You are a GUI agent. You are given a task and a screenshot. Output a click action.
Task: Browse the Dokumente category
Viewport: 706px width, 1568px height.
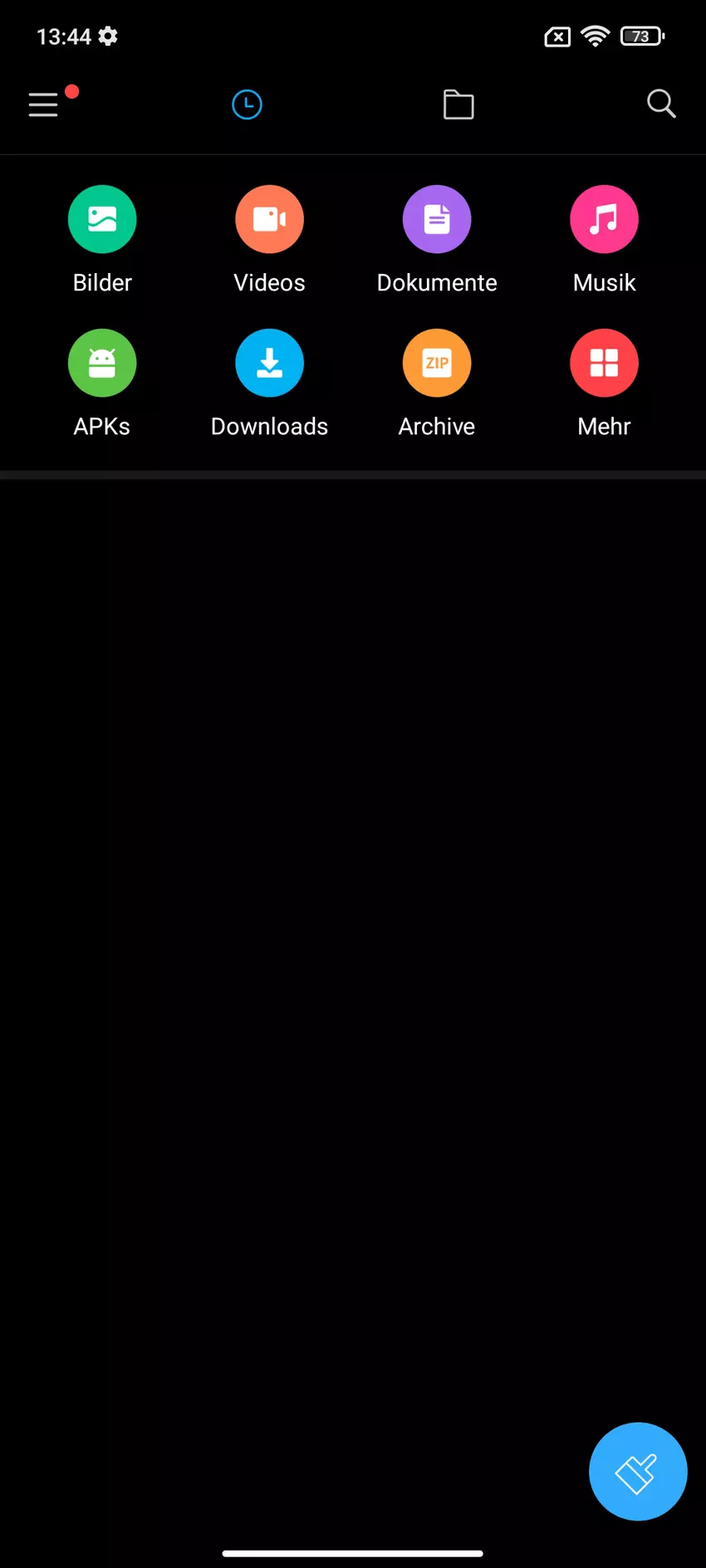(x=437, y=220)
